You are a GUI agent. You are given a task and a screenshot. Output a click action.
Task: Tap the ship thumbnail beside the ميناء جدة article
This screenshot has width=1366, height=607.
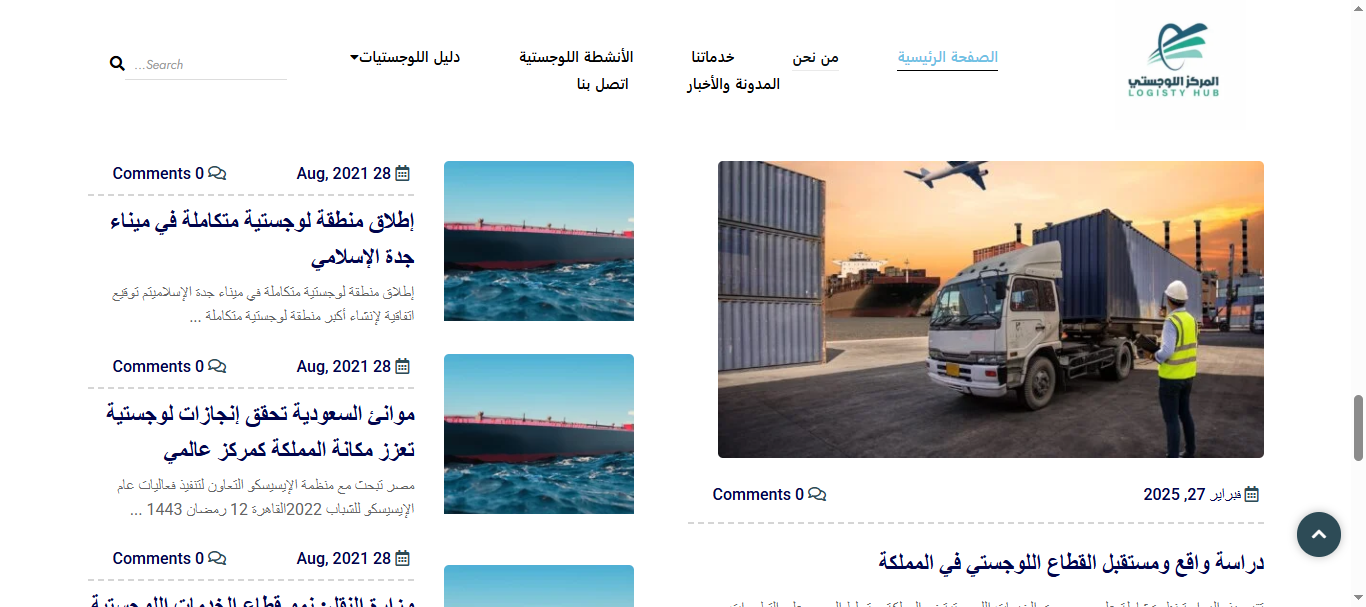point(538,241)
